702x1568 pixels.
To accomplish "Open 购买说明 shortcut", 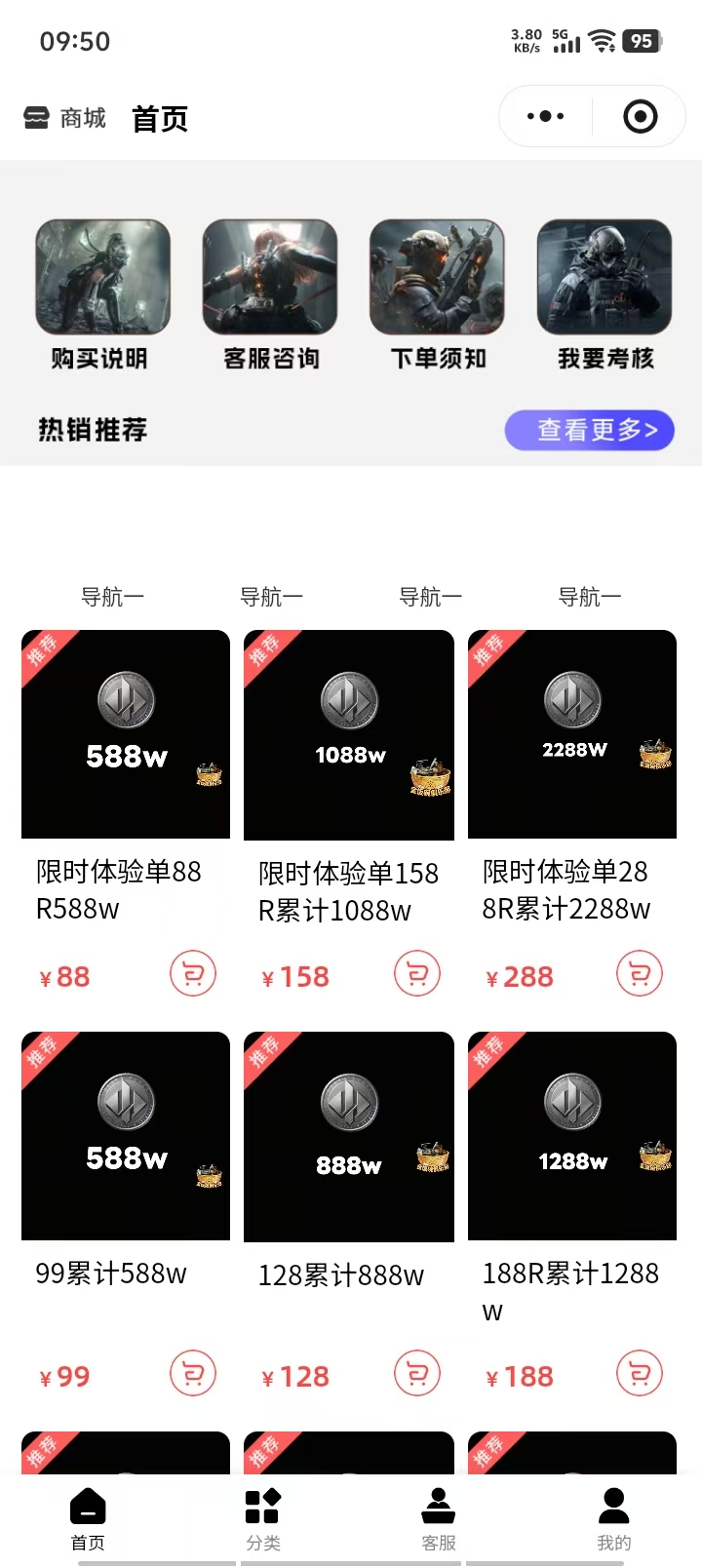I will click(x=102, y=294).
